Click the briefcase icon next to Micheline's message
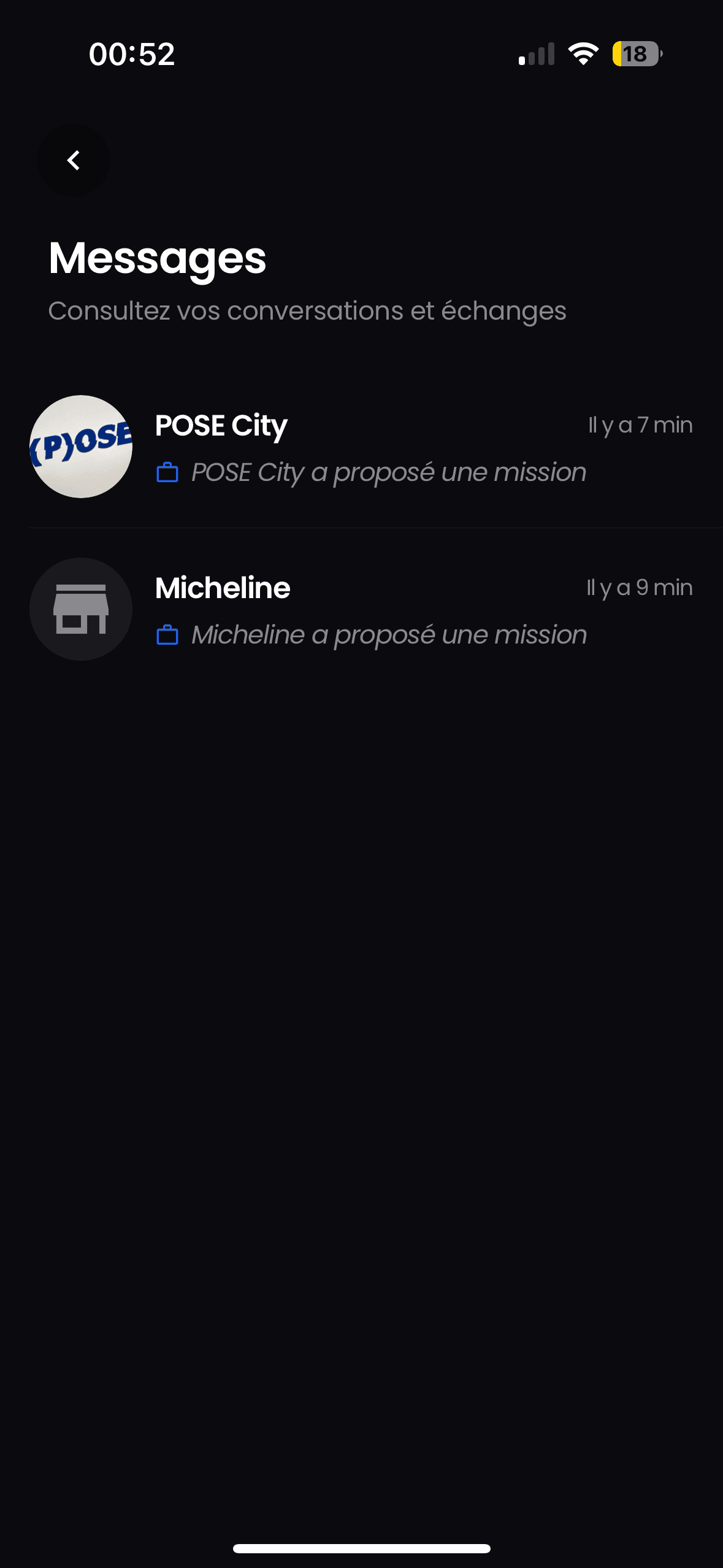723x1568 pixels. (167, 634)
